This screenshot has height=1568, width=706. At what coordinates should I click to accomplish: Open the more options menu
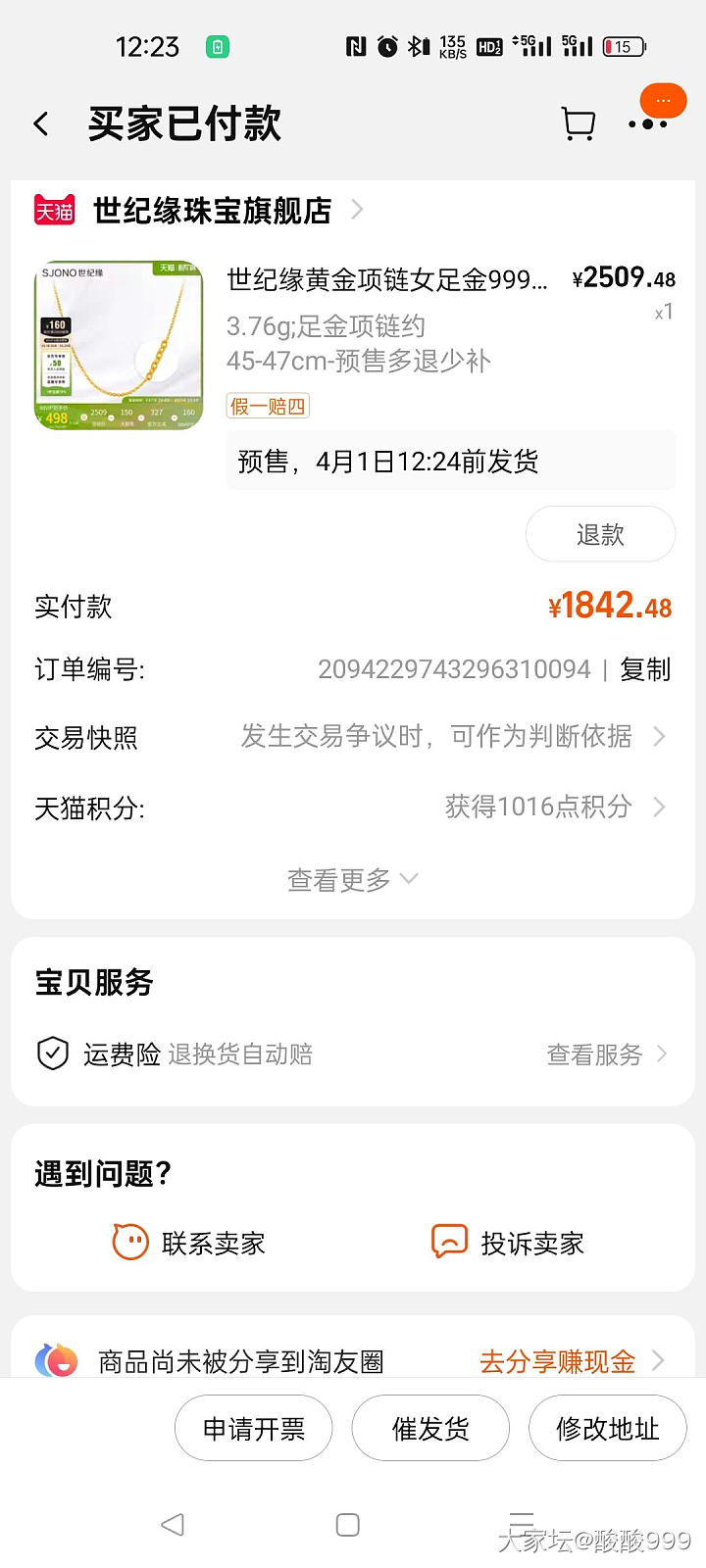tap(648, 124)
